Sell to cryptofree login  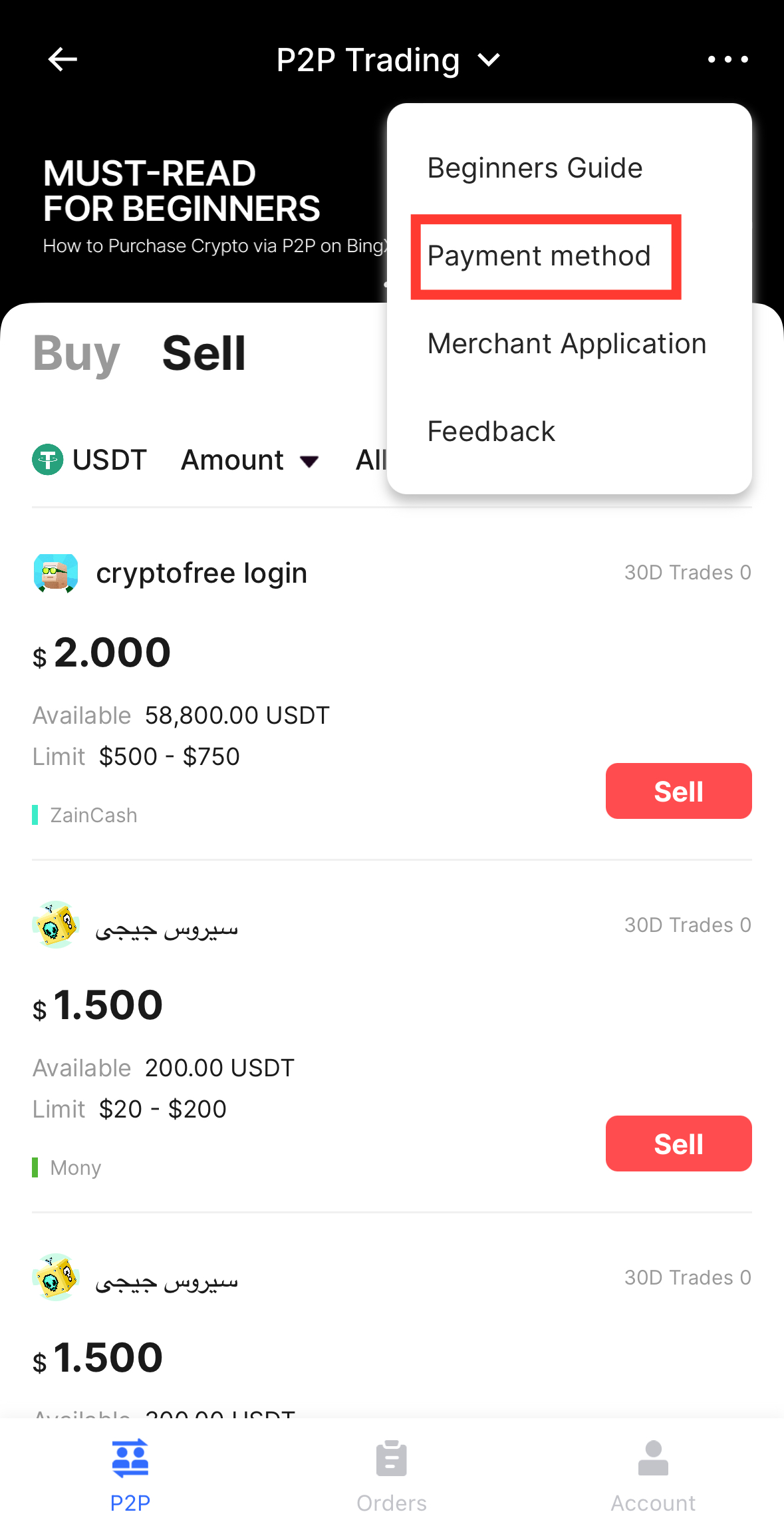(x=678, y=791)
